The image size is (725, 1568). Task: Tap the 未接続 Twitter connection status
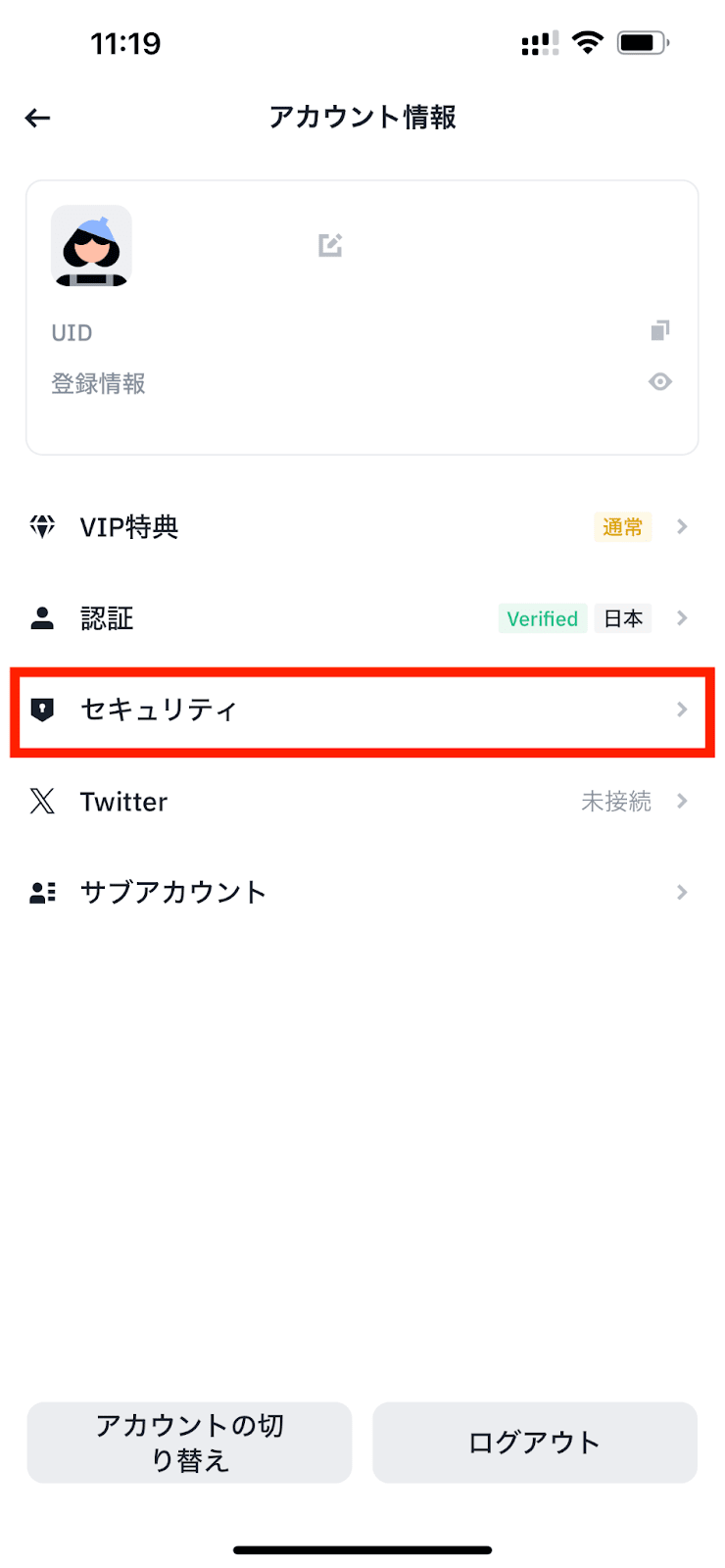tap(615, 802)
